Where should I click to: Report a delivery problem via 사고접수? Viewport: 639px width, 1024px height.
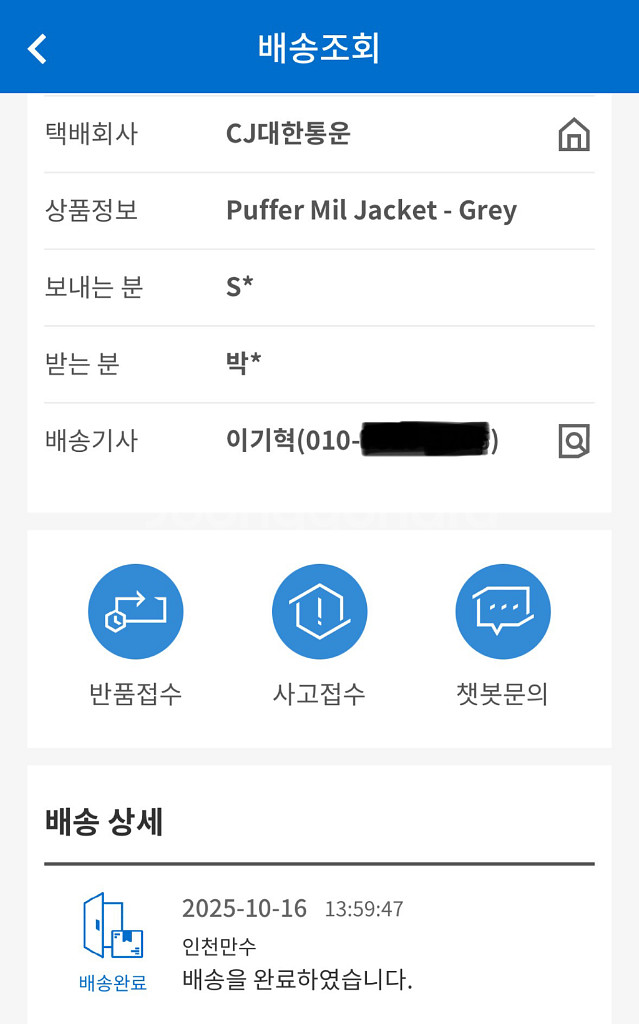(319, 612)
